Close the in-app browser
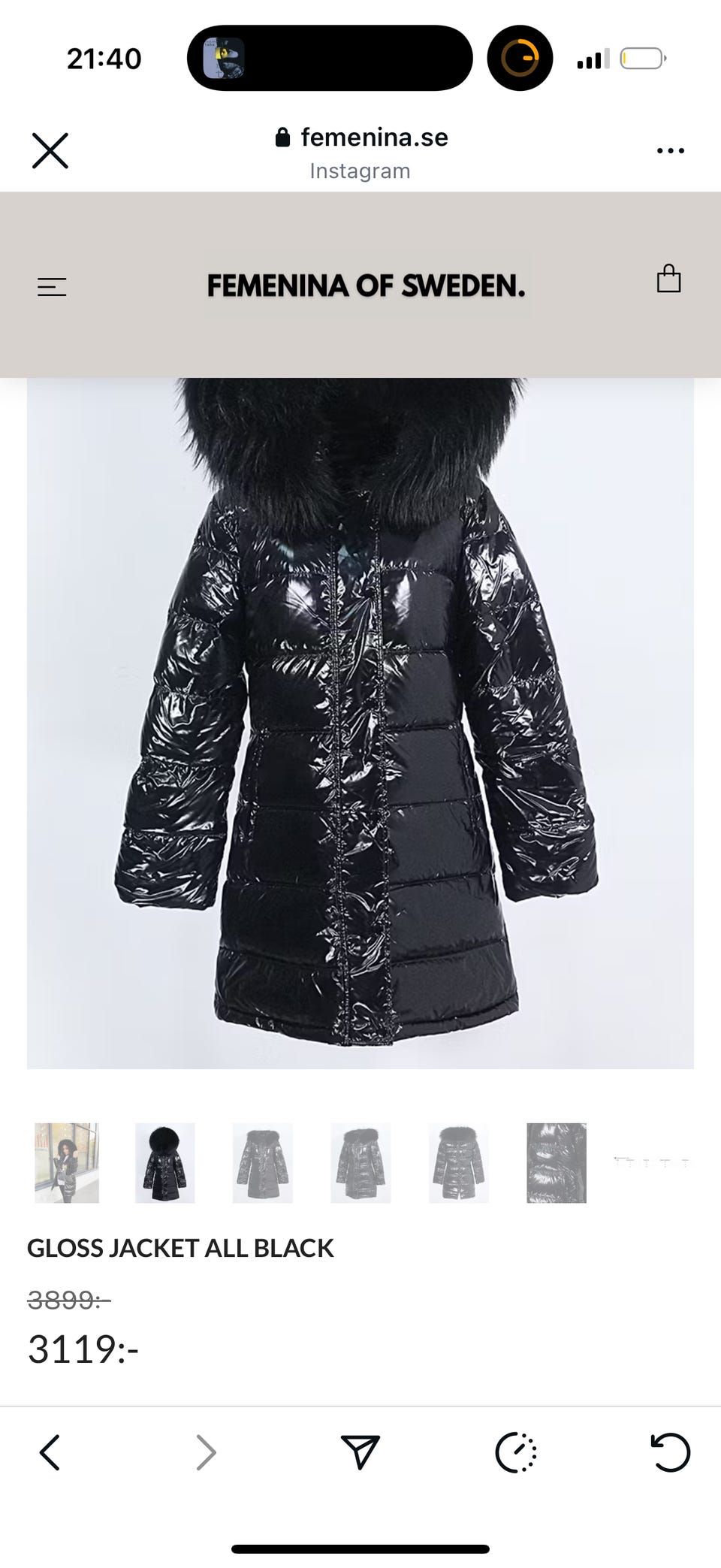 [x=50, y=151]
